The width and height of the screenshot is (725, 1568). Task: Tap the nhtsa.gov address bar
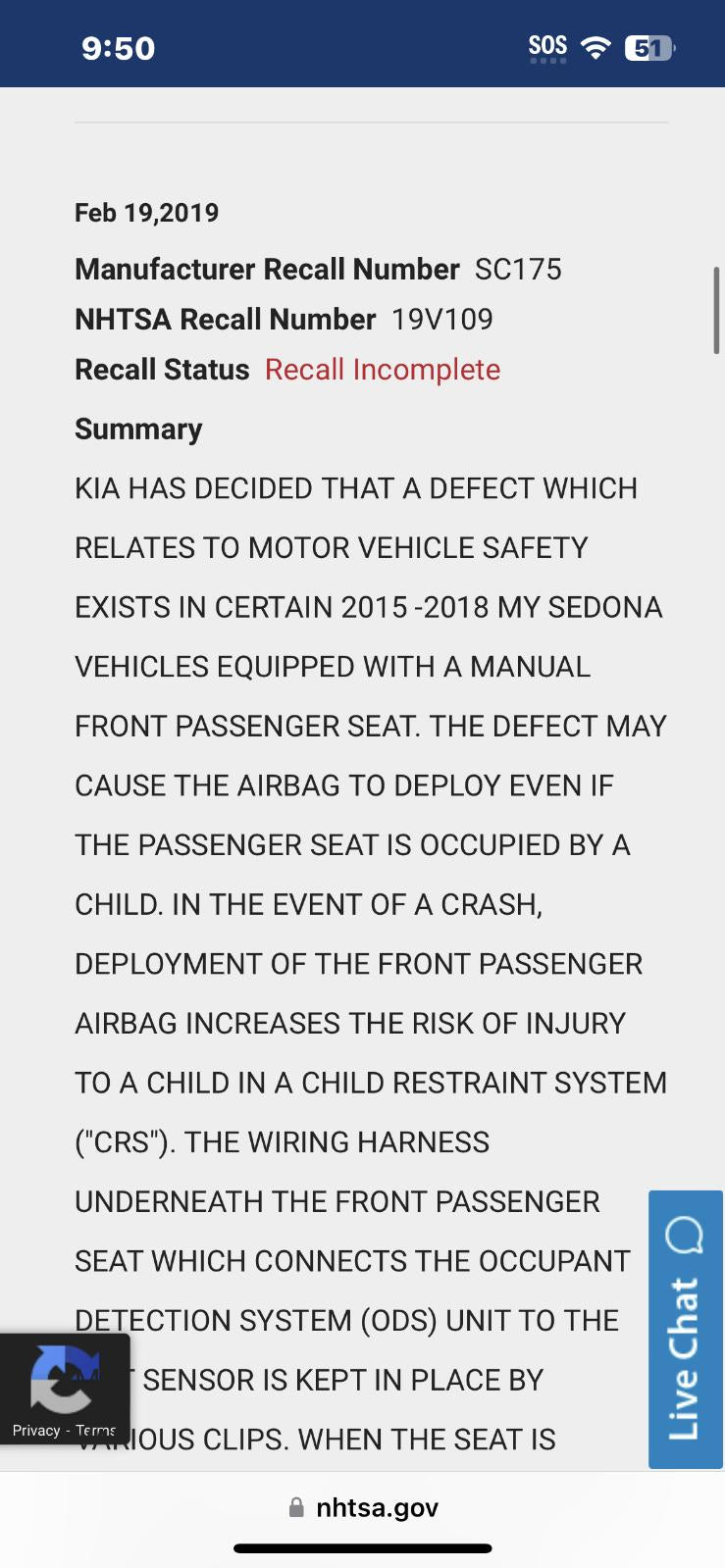(x=363, y=1507)
